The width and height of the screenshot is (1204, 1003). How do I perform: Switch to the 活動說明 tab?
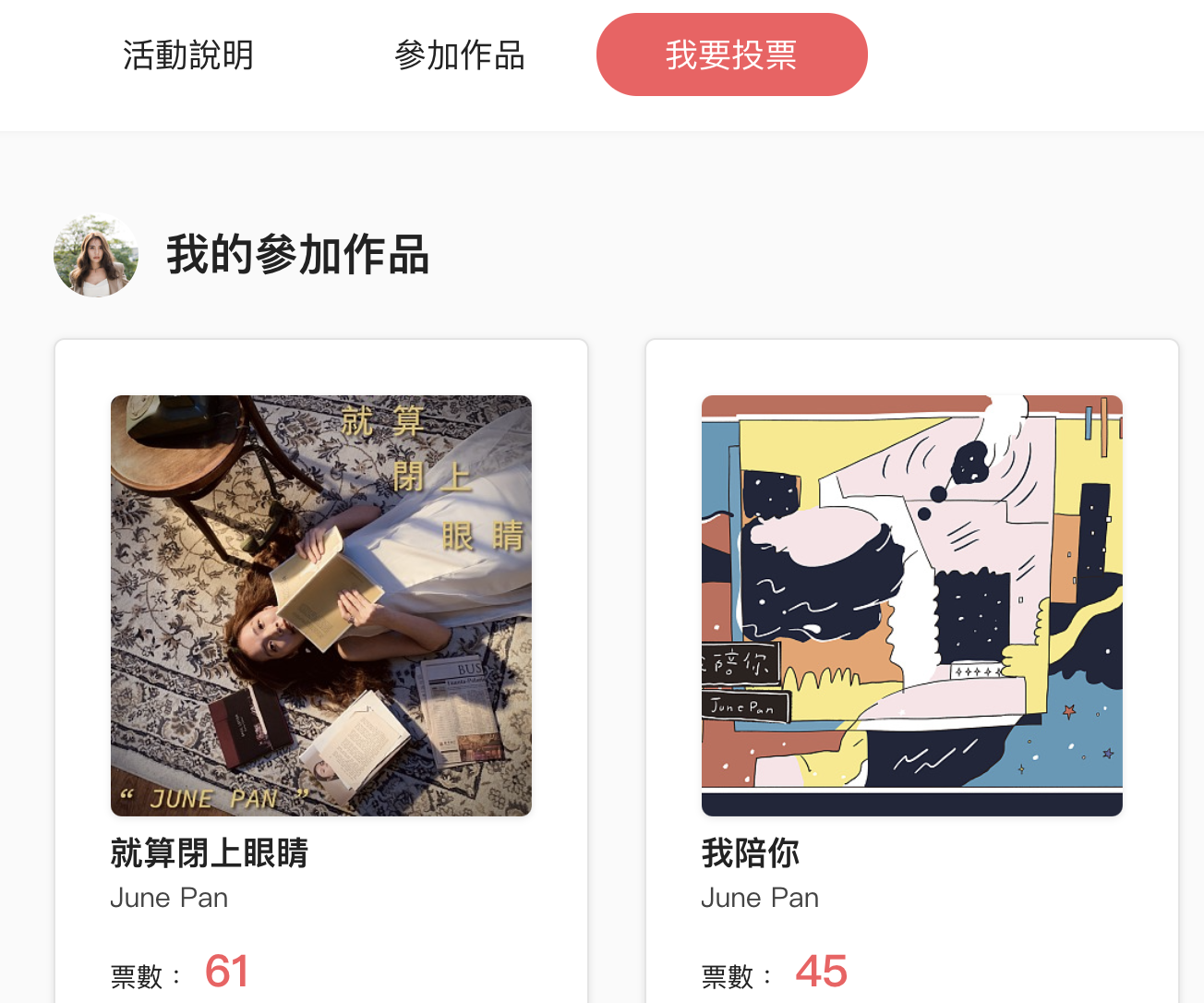188,55
